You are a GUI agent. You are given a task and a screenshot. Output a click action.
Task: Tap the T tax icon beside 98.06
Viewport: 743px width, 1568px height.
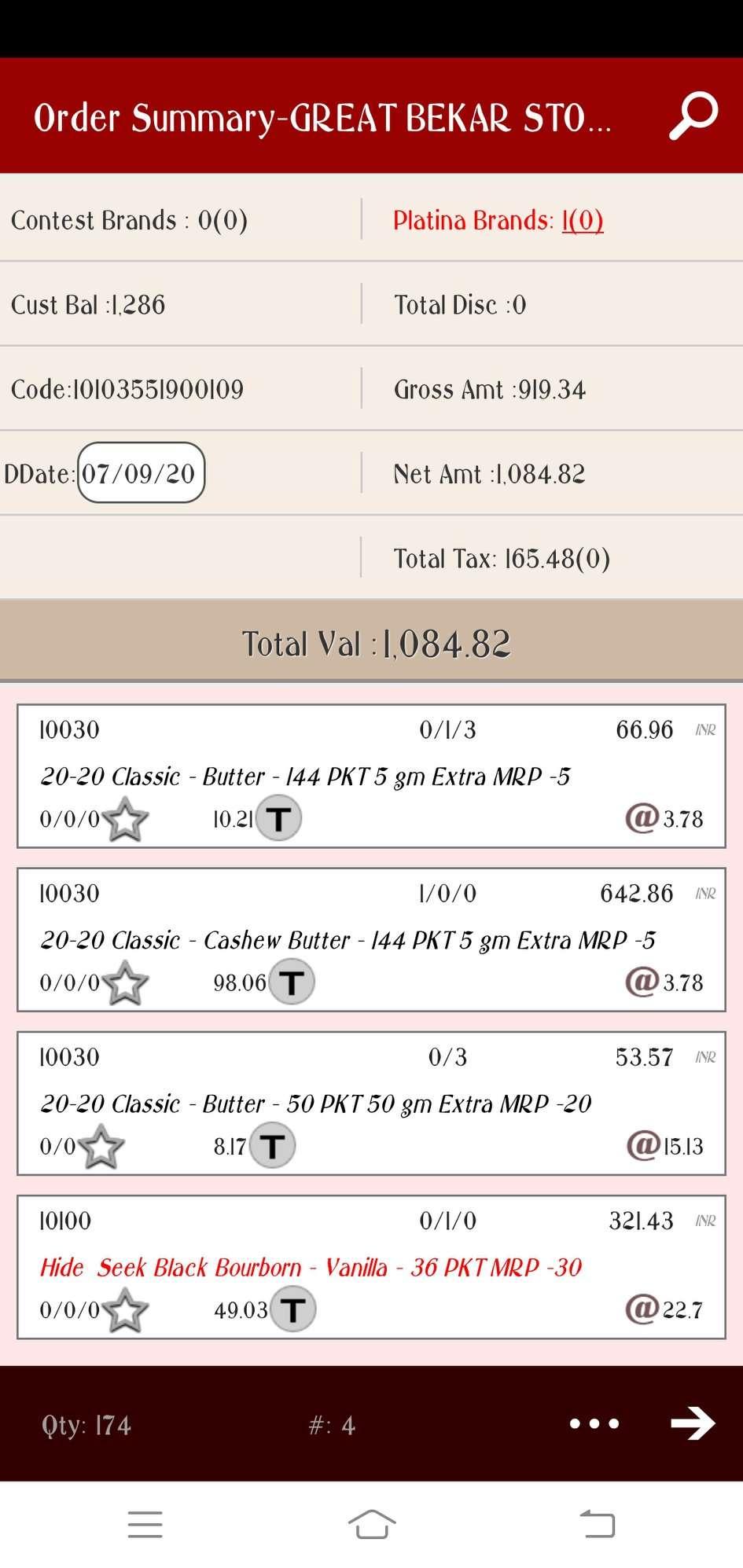[292, 982]
